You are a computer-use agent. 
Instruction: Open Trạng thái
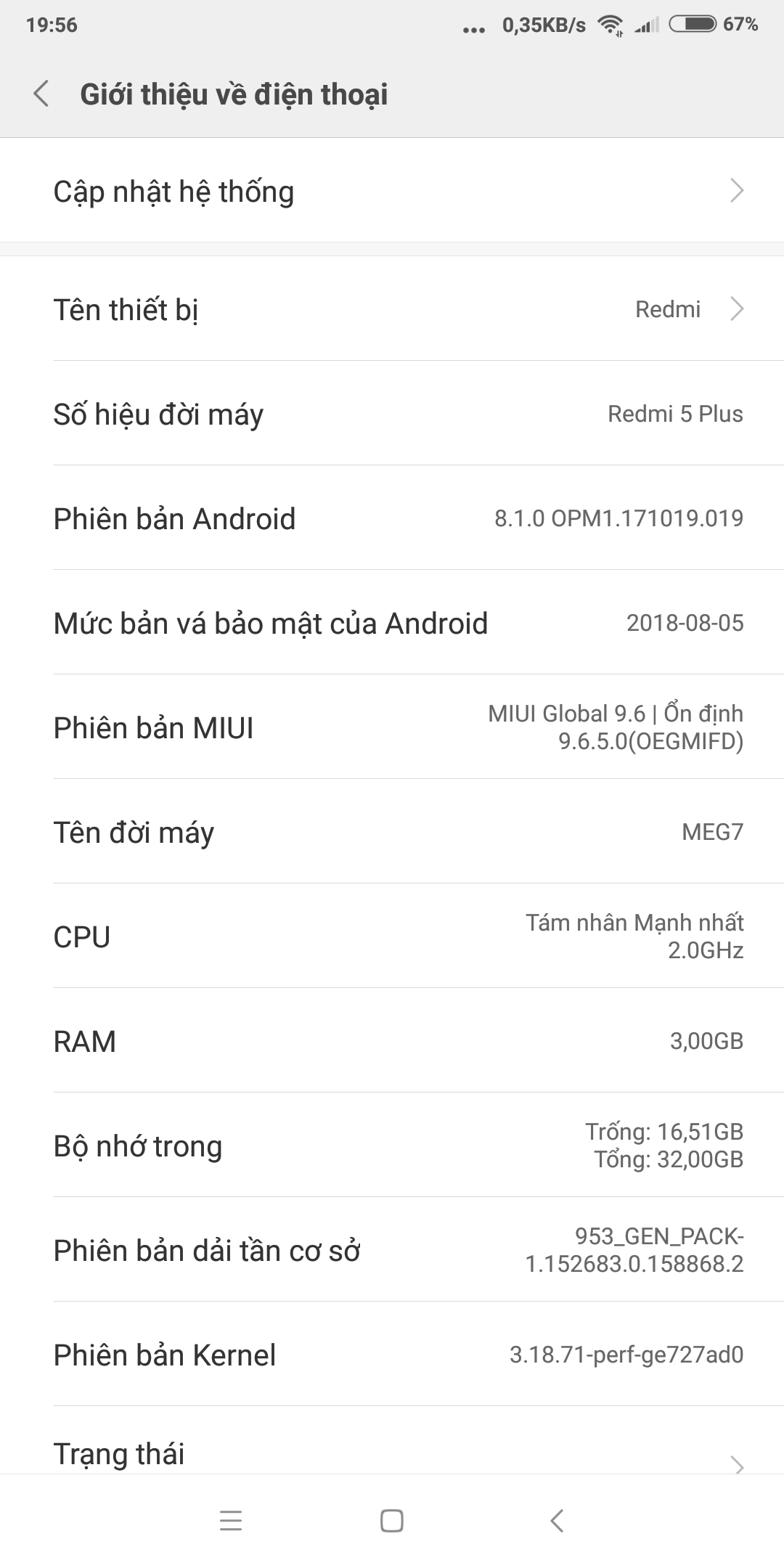pos(392,1453)
